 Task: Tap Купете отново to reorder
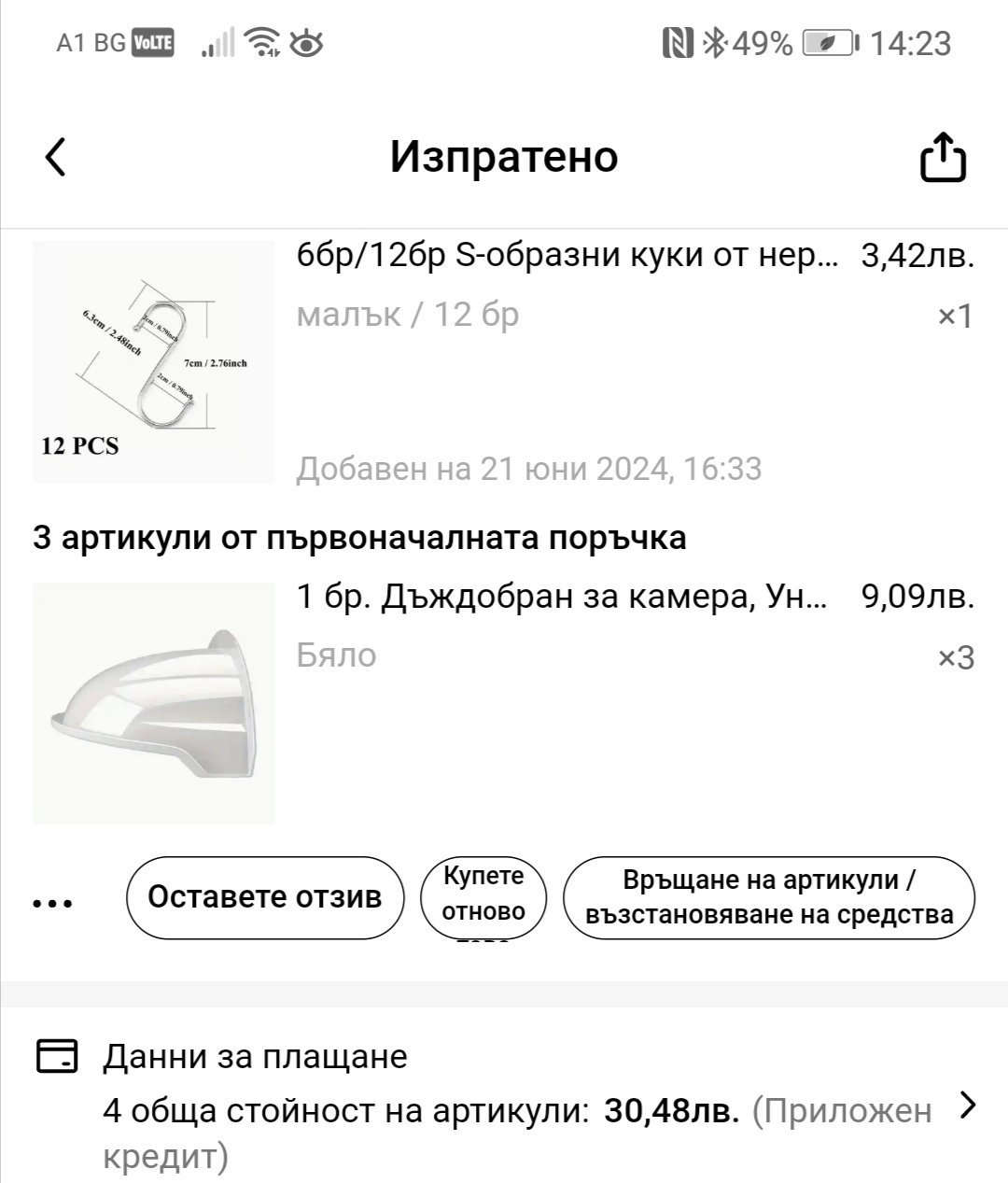click(483, 895)
